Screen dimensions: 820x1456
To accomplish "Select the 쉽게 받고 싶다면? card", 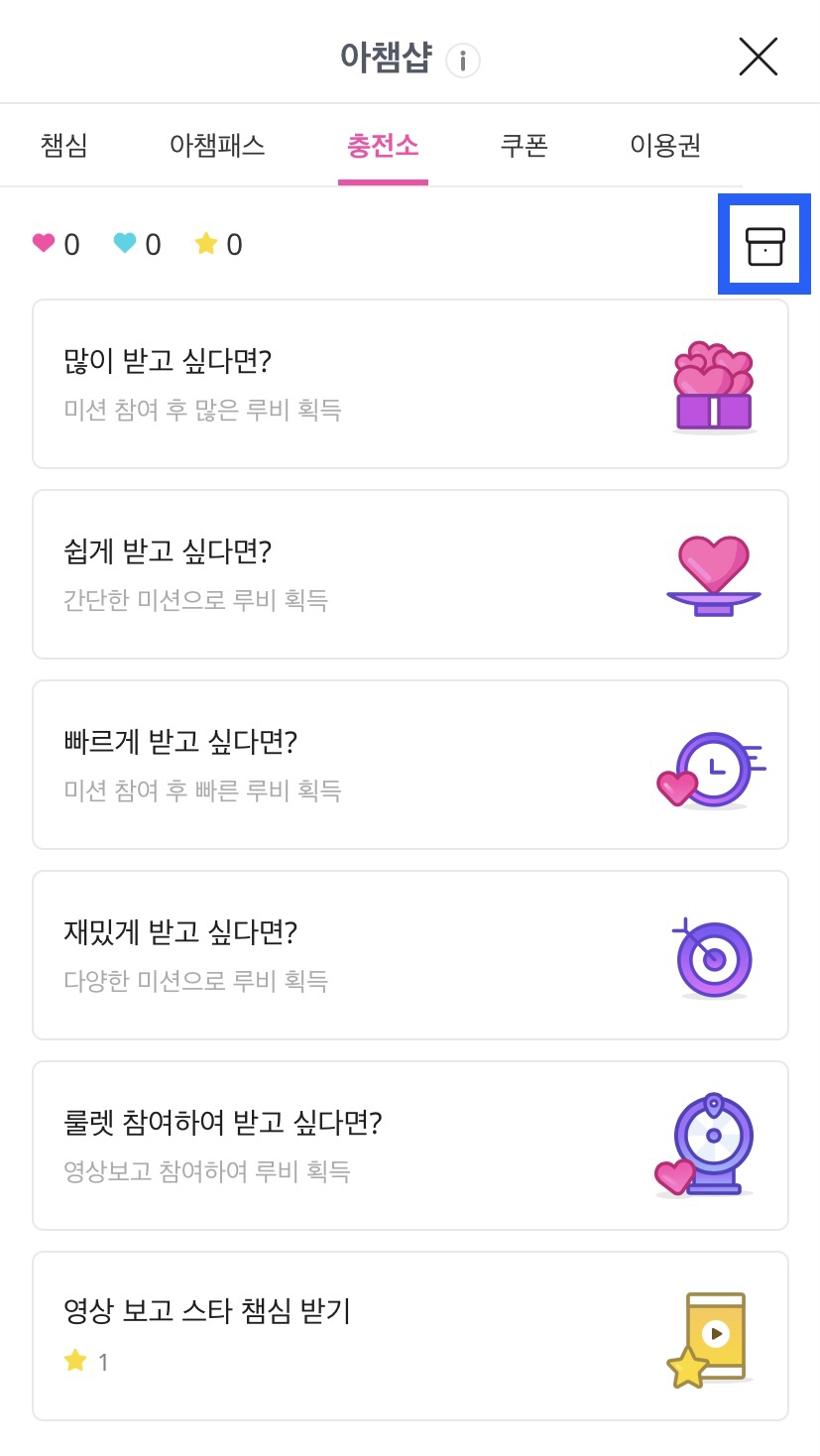I will click(x=410, y=574).
